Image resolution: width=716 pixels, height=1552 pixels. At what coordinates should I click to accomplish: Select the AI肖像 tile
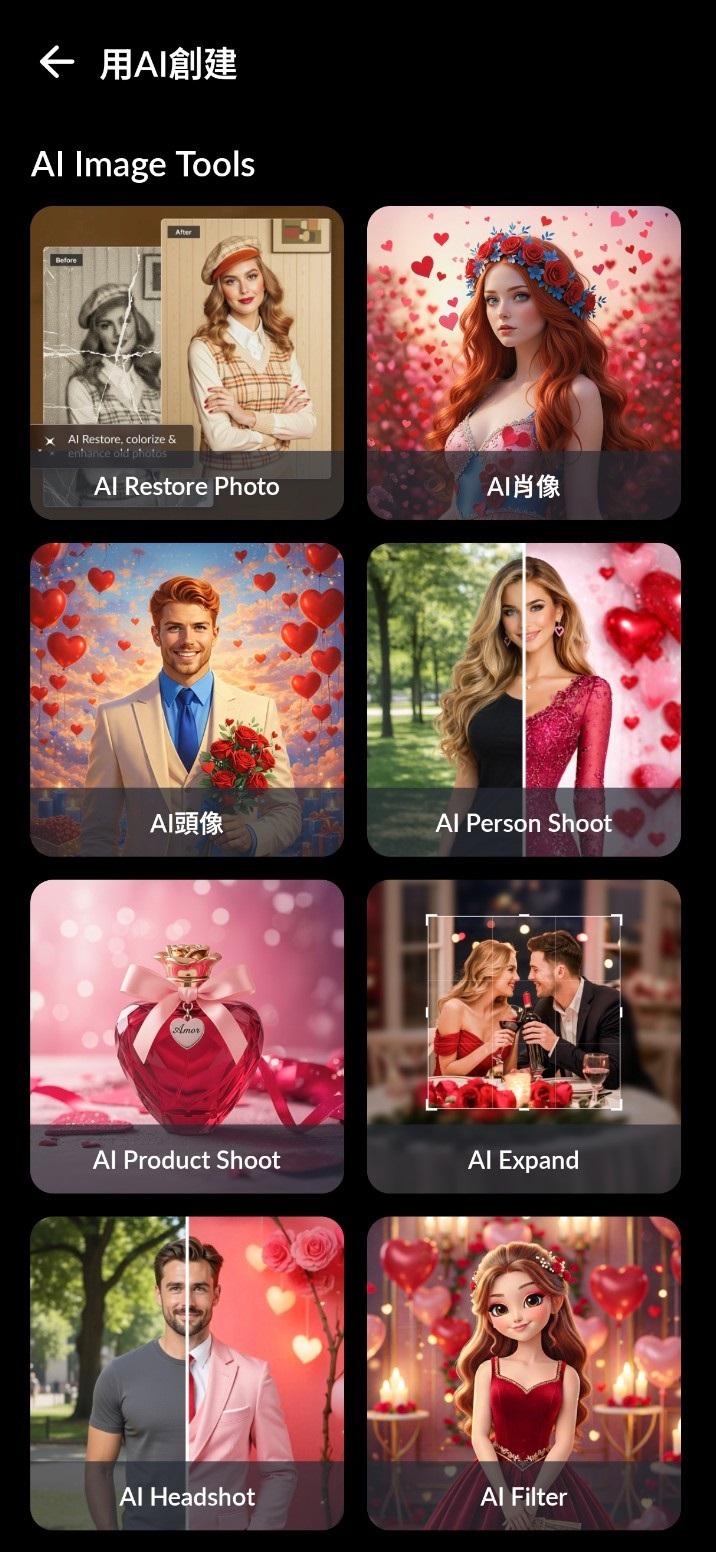(524, 363)
